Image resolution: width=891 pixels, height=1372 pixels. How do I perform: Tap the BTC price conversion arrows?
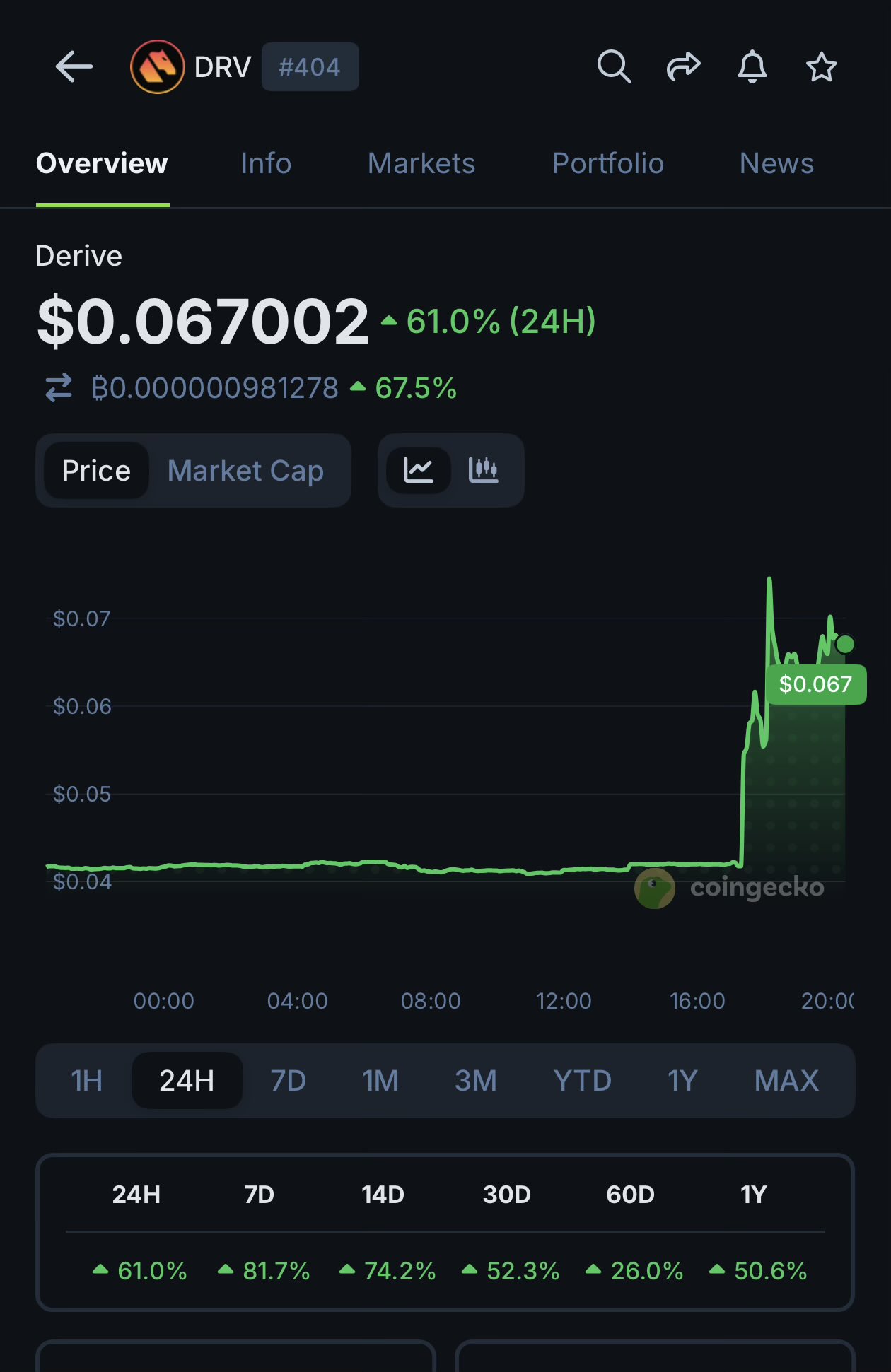pyautogui.click(x=59, y=388)
